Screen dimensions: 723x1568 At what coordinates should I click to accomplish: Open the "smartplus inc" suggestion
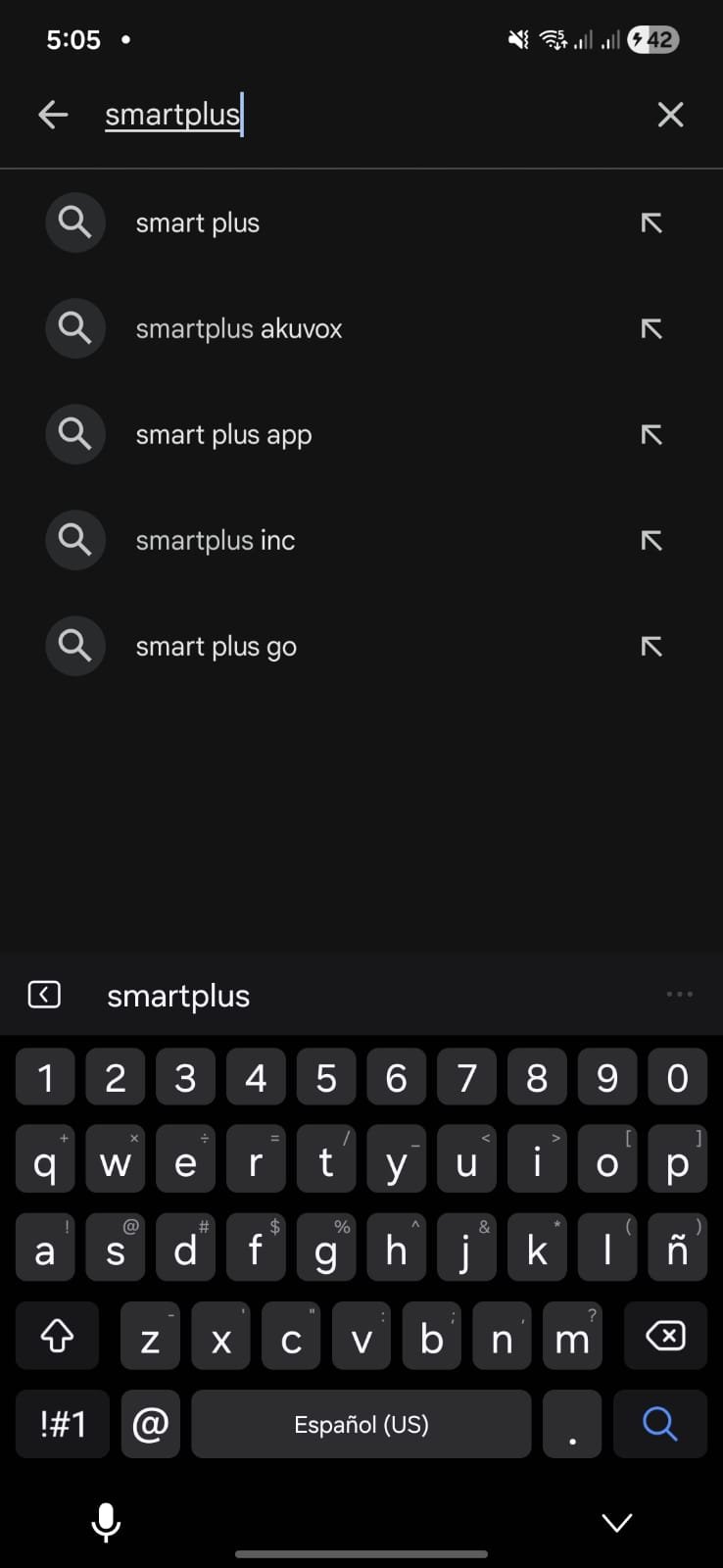click(x=216, y=541)
